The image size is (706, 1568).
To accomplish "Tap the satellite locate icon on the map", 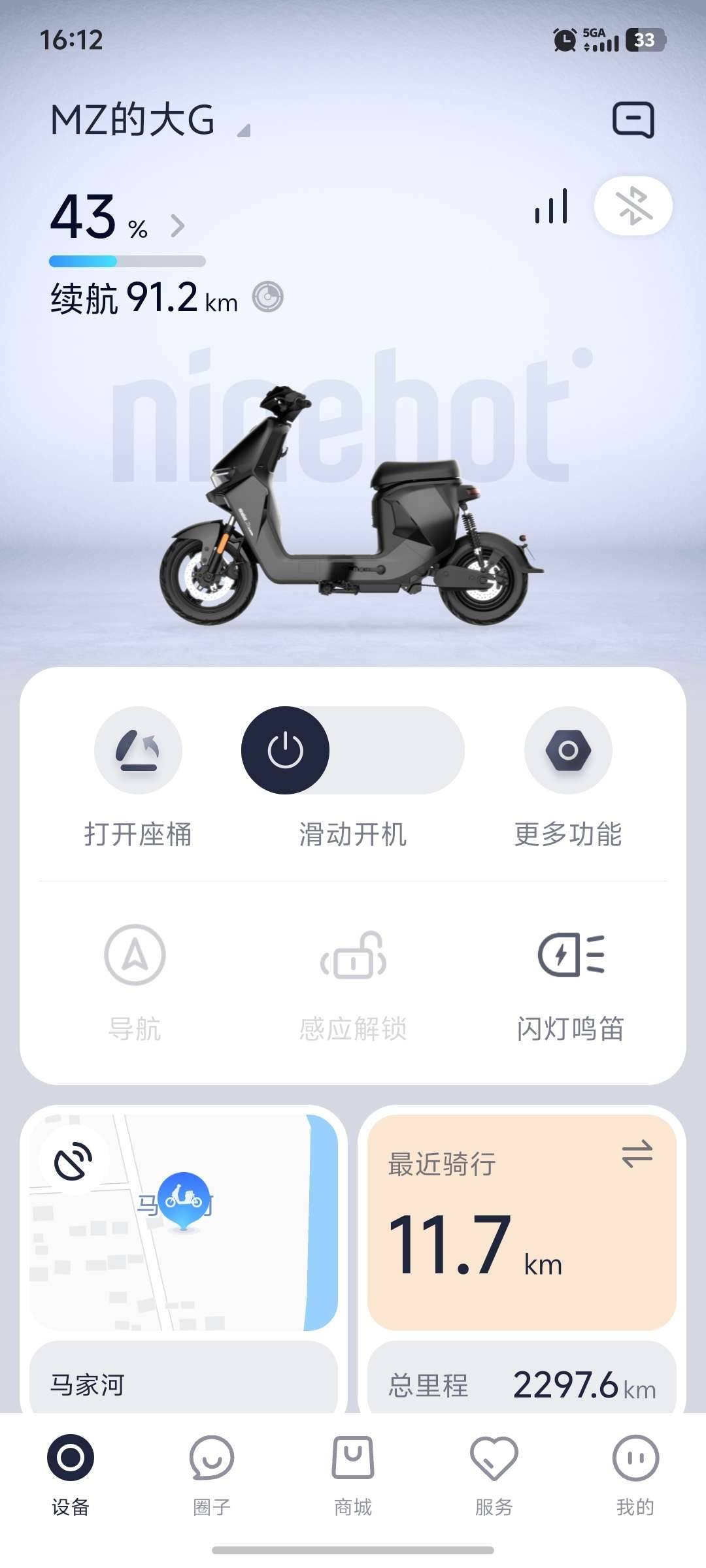I will tap(73, 1162).
